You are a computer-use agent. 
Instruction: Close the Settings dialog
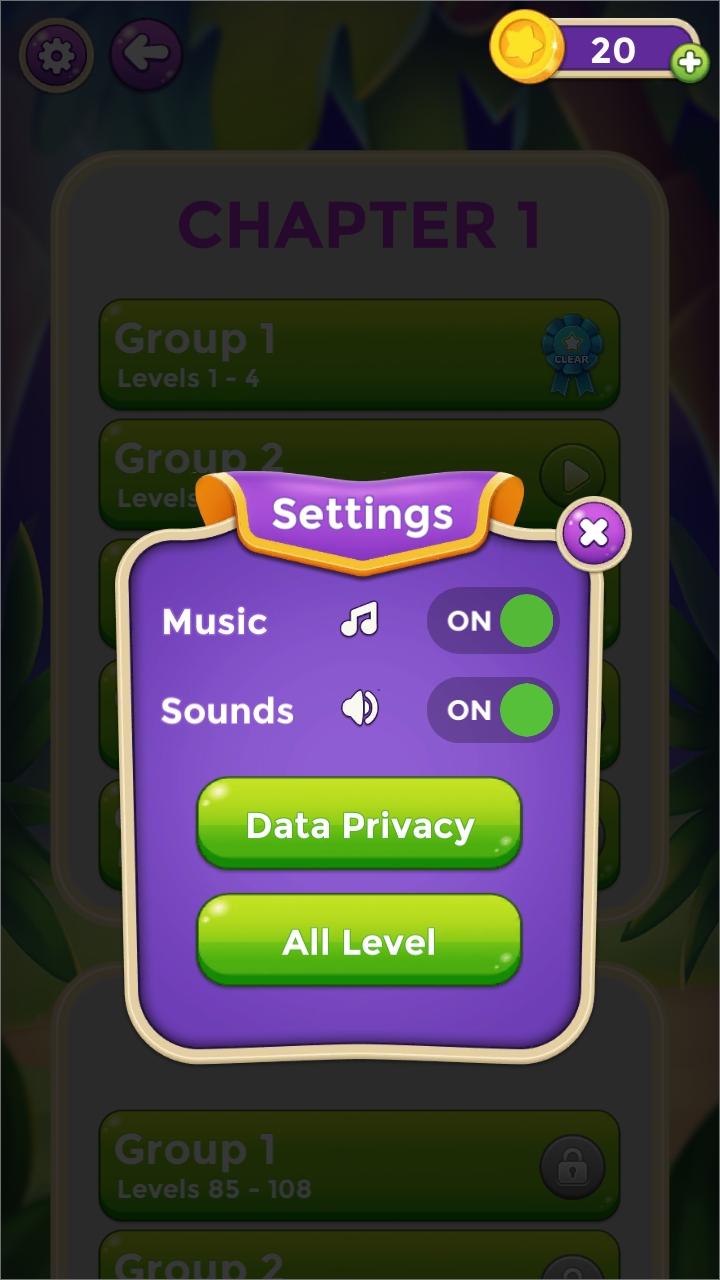[x=594, y=533]
